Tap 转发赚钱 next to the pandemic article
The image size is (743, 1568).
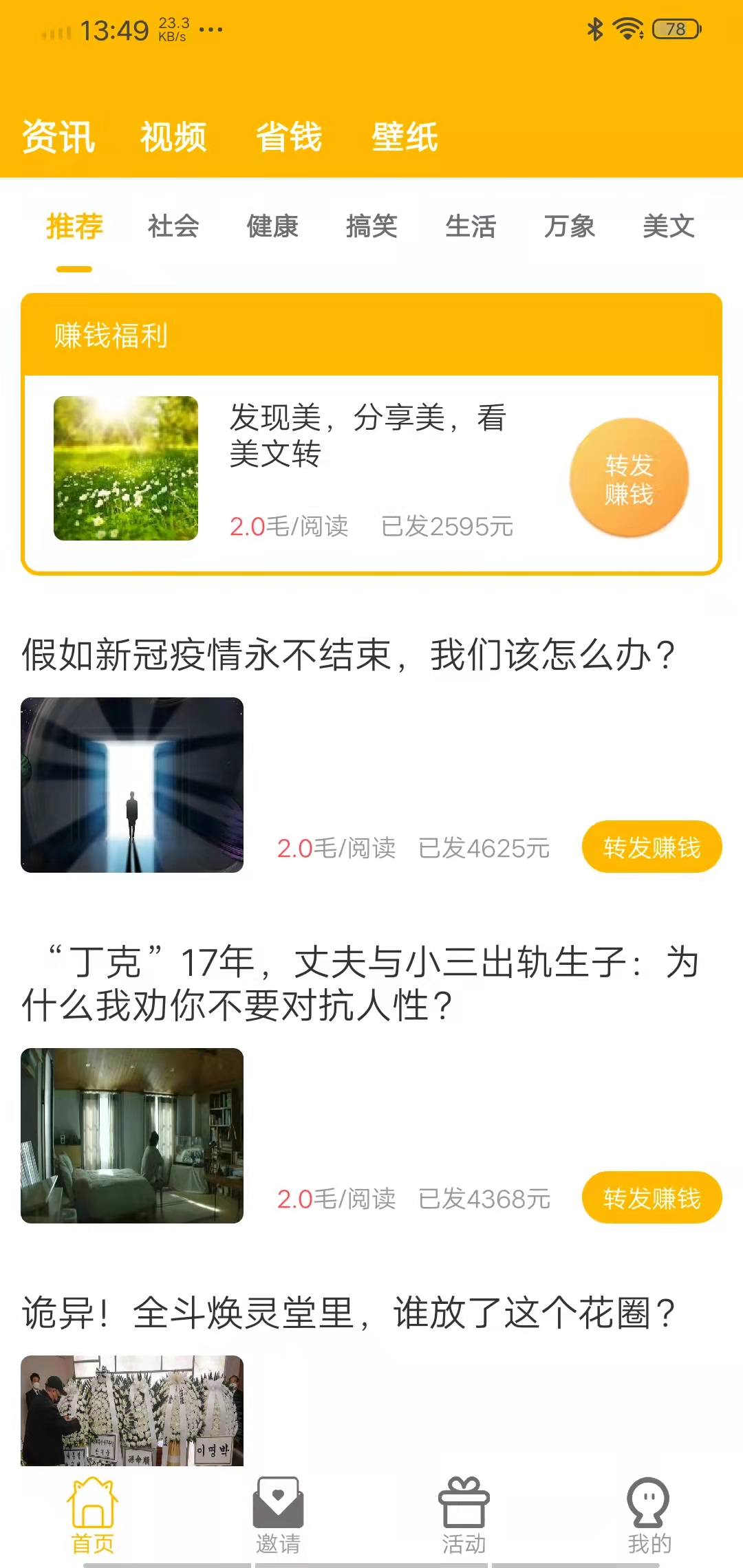coord(652,847)
